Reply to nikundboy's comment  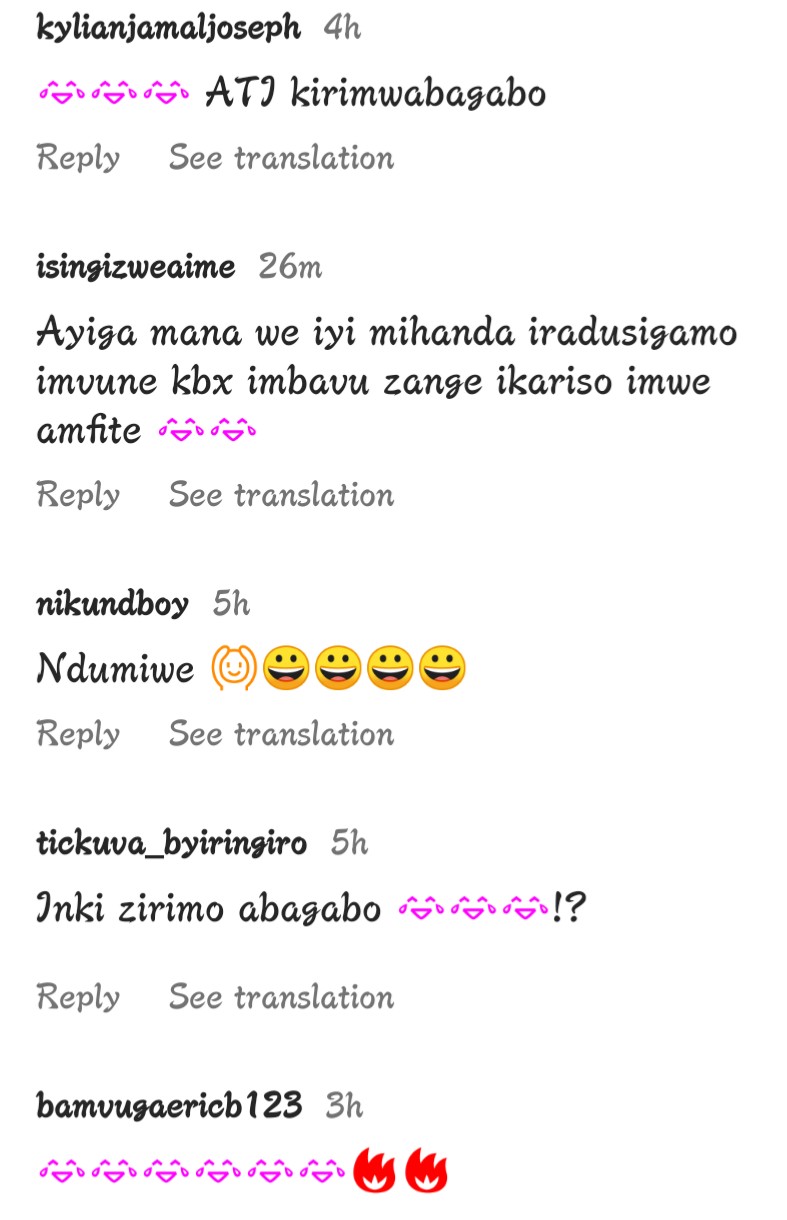click(x=78, y=734)
